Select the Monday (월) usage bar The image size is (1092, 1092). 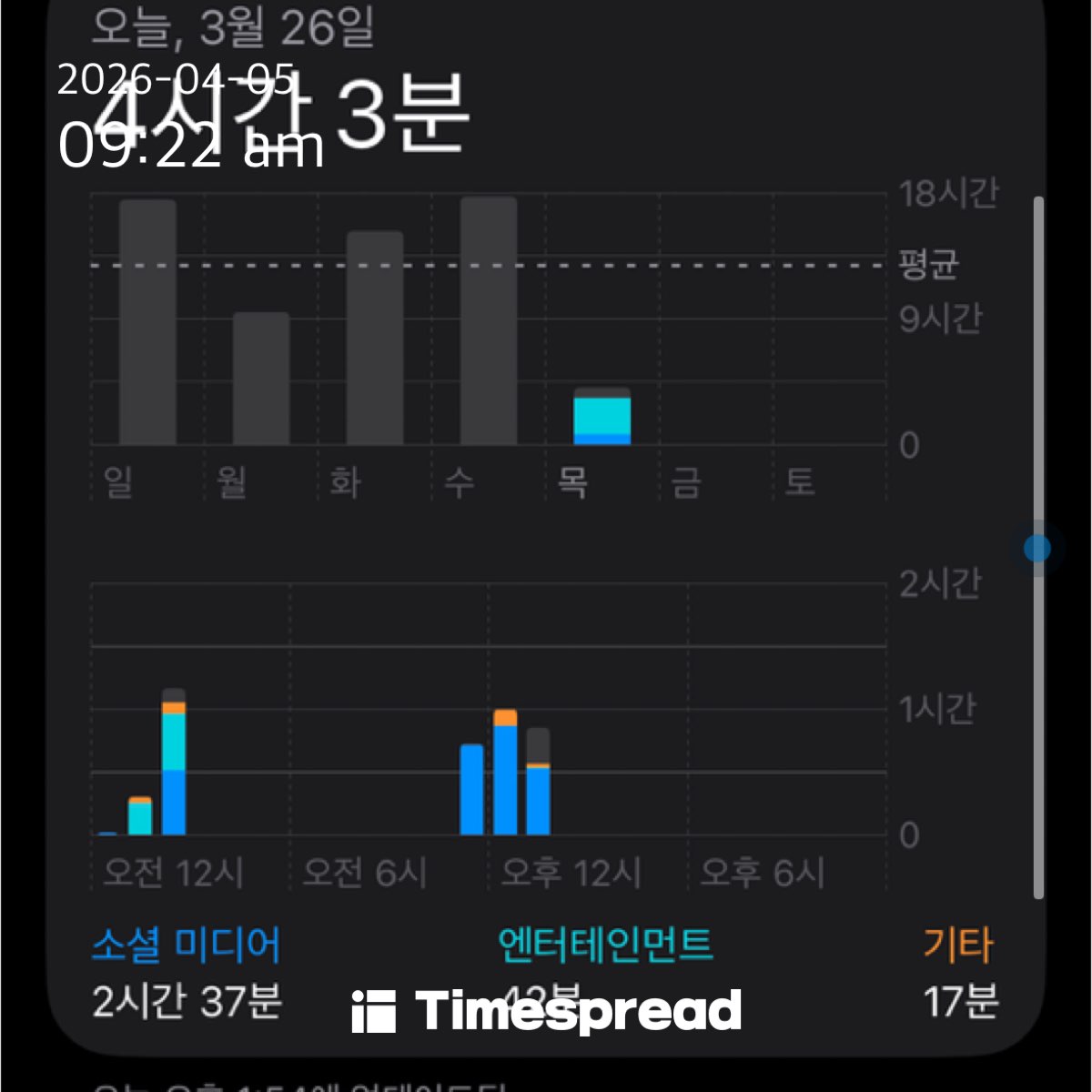coord(261,379)
